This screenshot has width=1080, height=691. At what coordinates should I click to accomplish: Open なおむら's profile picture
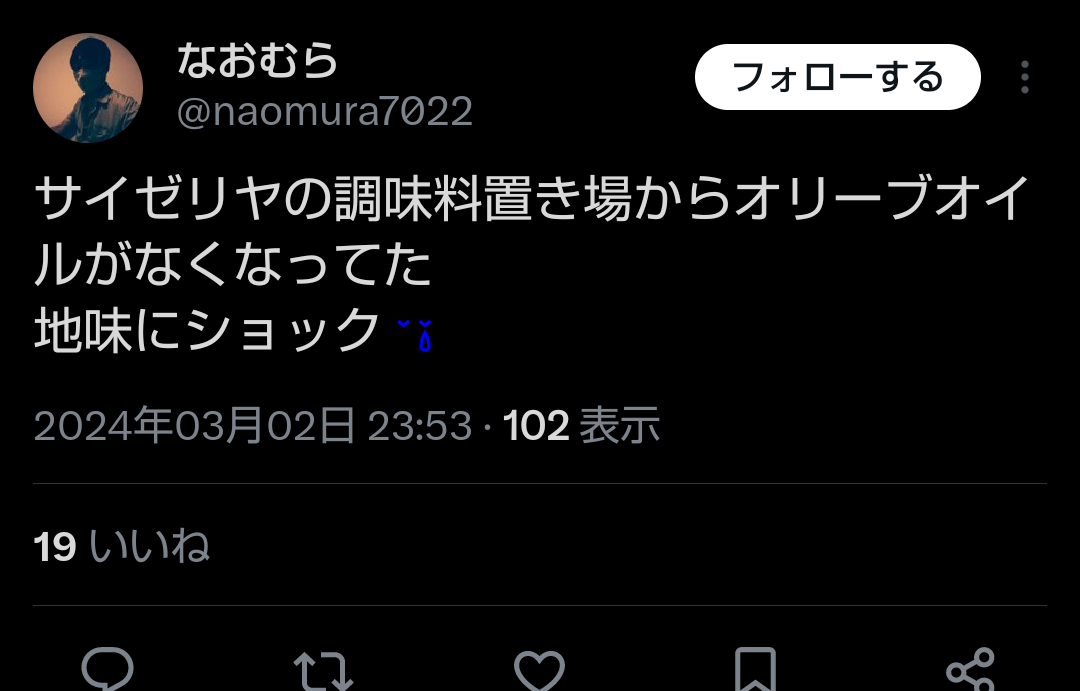coord(88,88)
